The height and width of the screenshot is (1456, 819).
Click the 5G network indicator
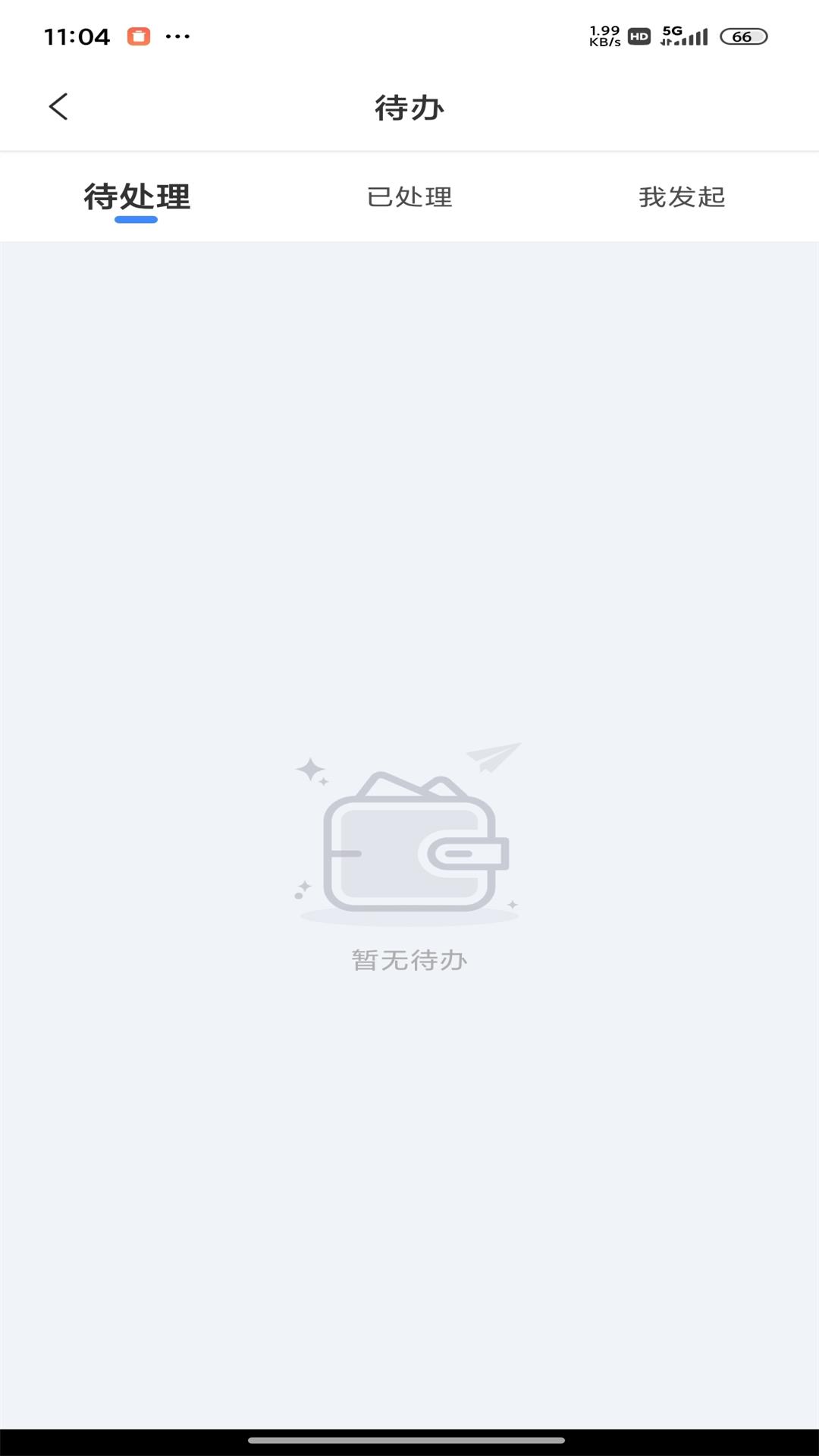point(670,30)
